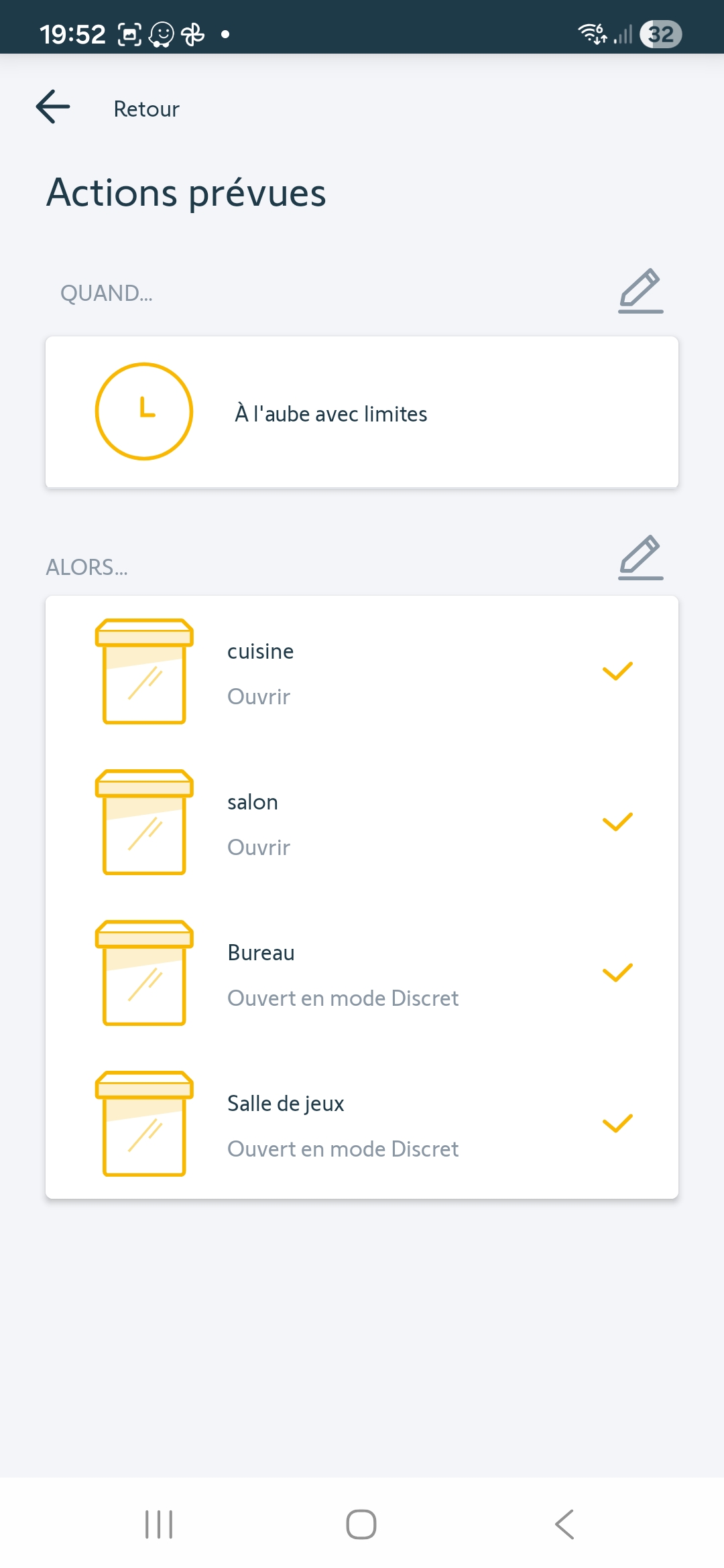Select the salon shutter row

[x=362, y=823]
